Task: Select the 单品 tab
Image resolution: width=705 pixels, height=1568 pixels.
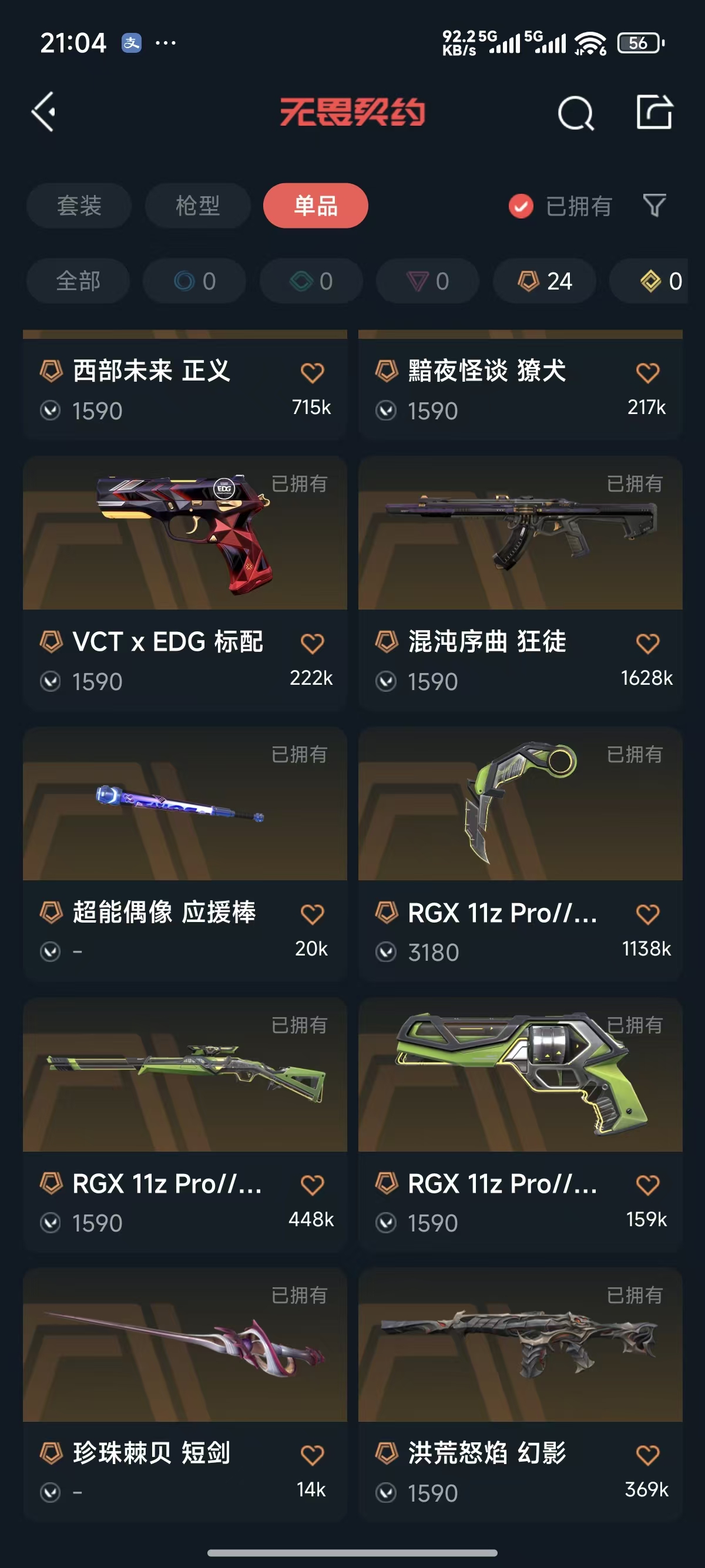Action: pyautogui.click(x=315, y=206)
